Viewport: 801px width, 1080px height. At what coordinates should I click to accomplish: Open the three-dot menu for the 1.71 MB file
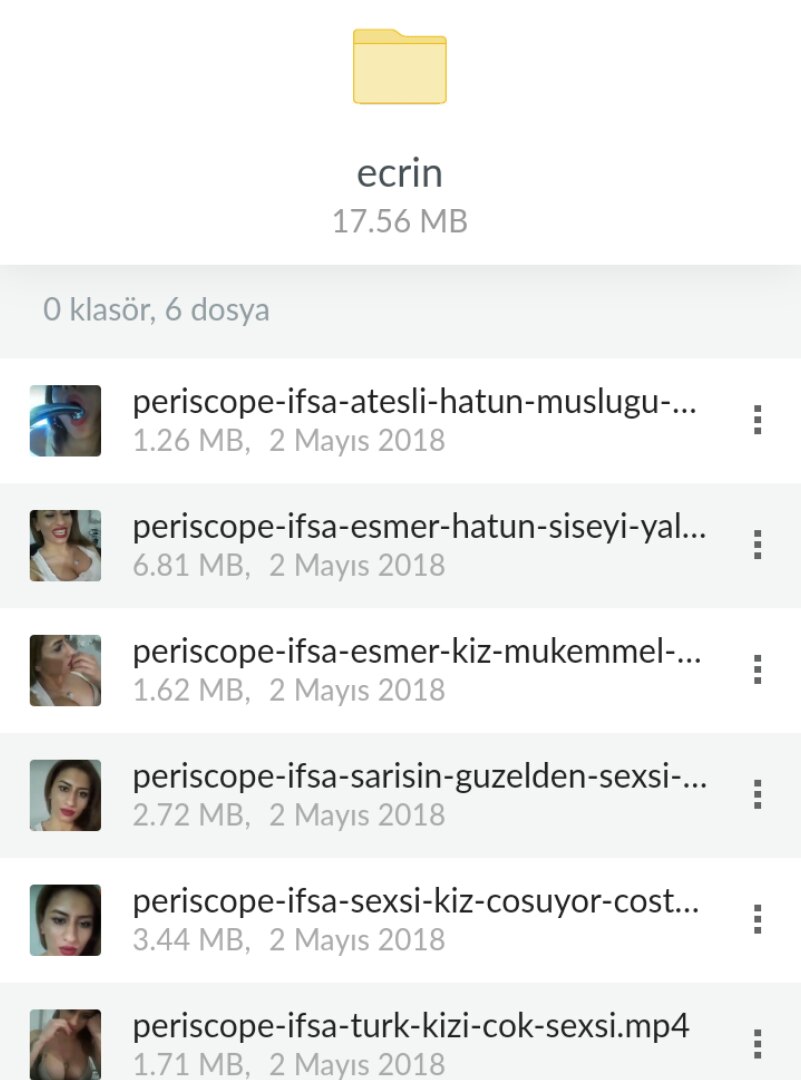click(x=758, y=1042)
